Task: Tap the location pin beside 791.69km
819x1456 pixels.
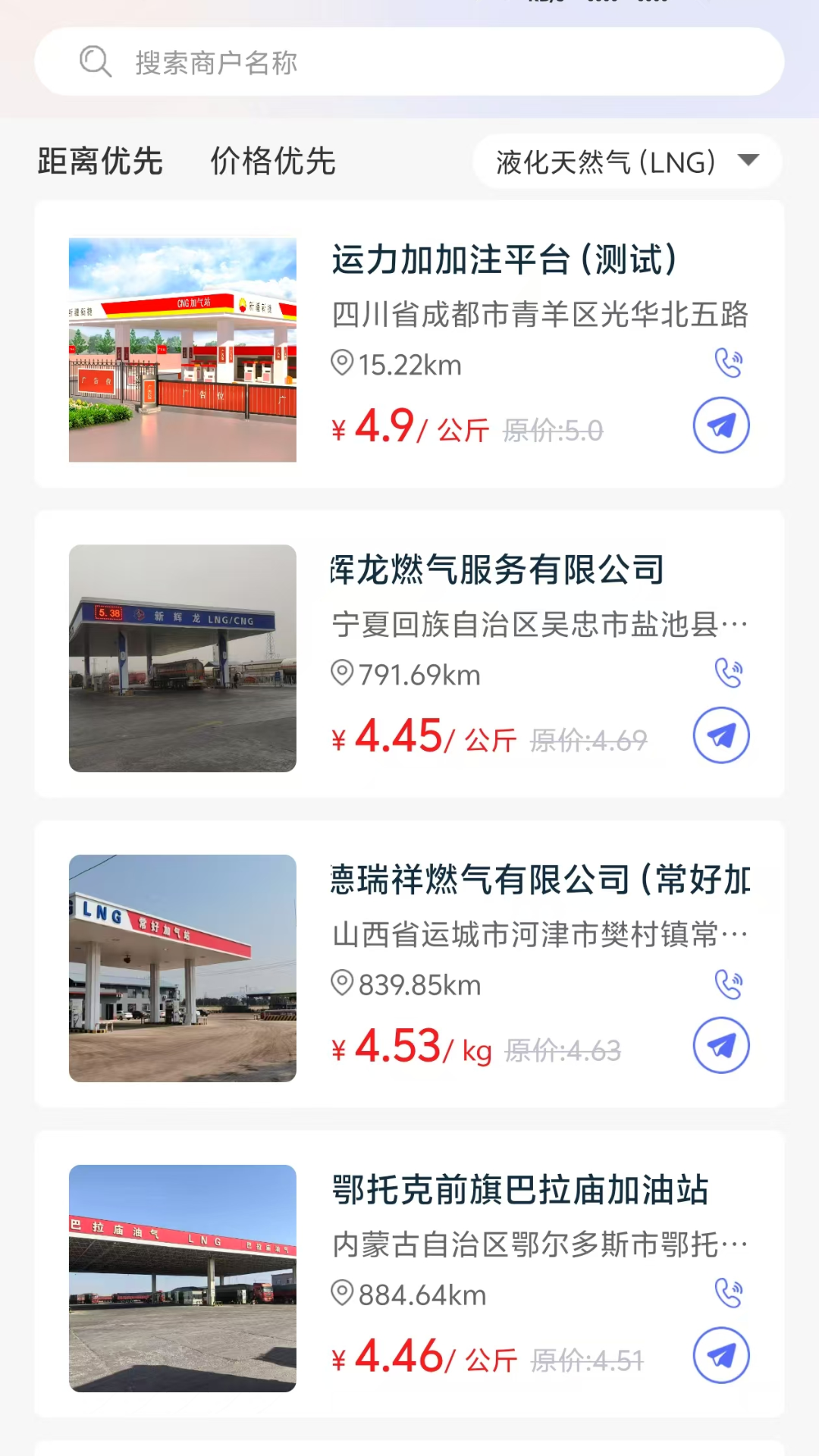Action: click(343, 674)
